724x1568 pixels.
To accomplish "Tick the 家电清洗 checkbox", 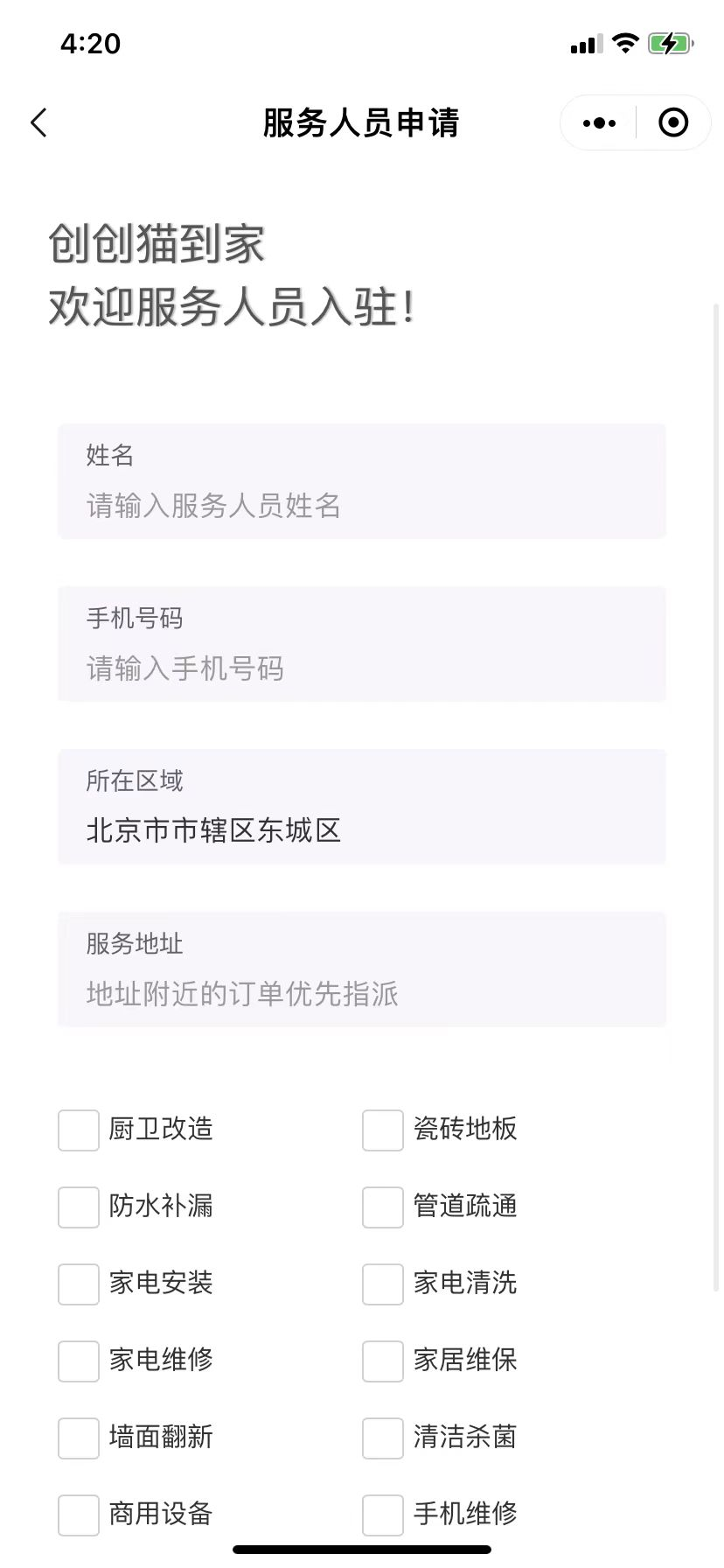I will [383, 1284].
